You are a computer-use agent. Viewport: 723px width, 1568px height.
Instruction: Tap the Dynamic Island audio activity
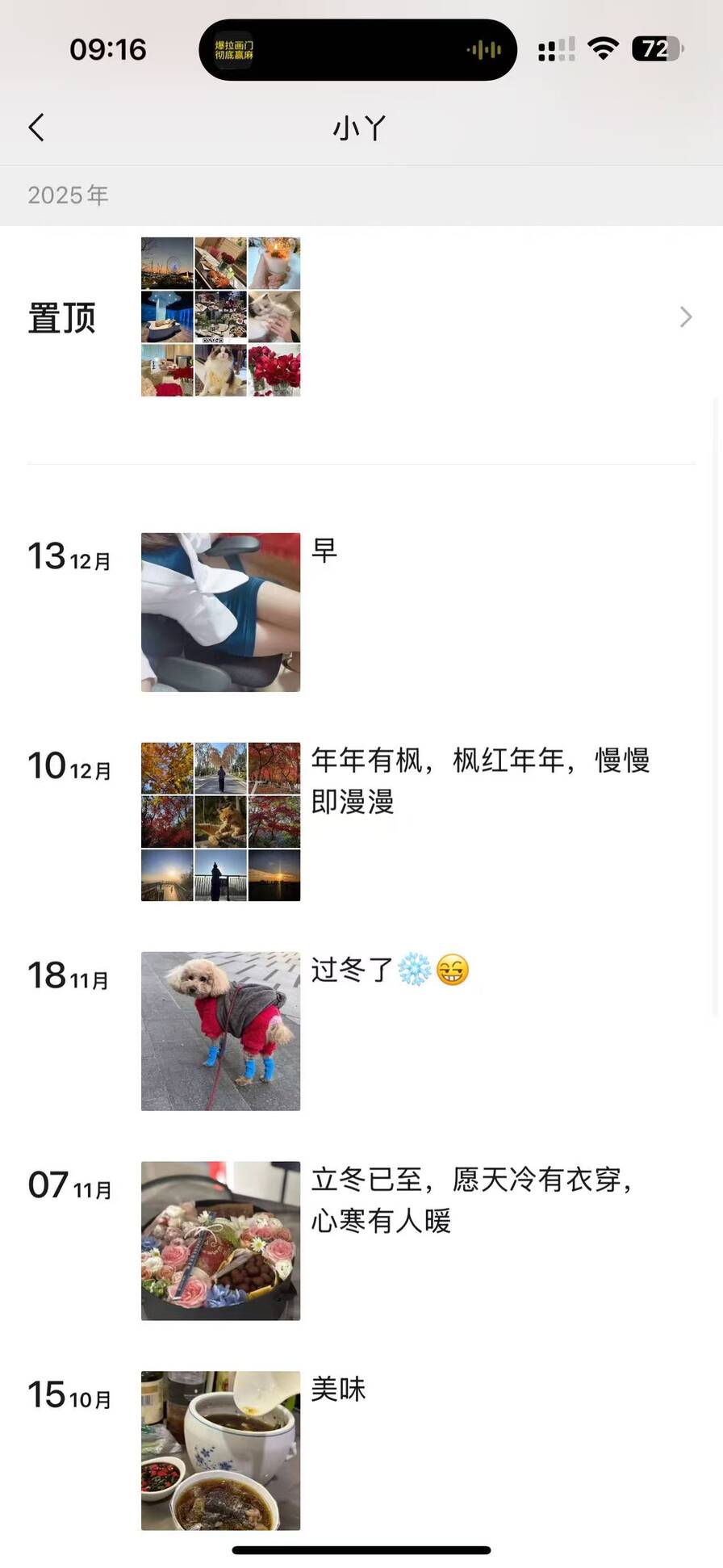357,50
